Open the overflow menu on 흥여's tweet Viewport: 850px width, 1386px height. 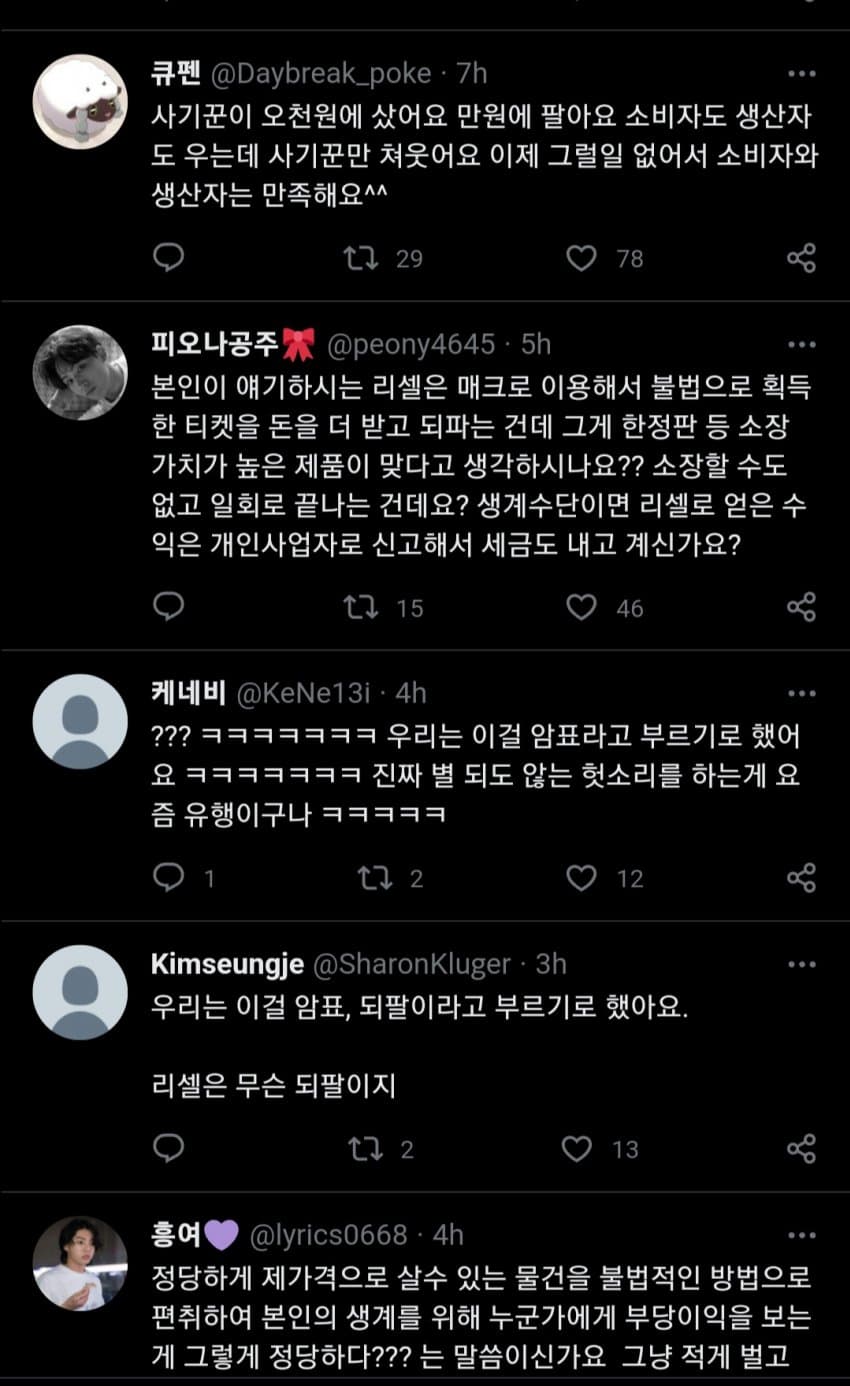click(801, 1235)
